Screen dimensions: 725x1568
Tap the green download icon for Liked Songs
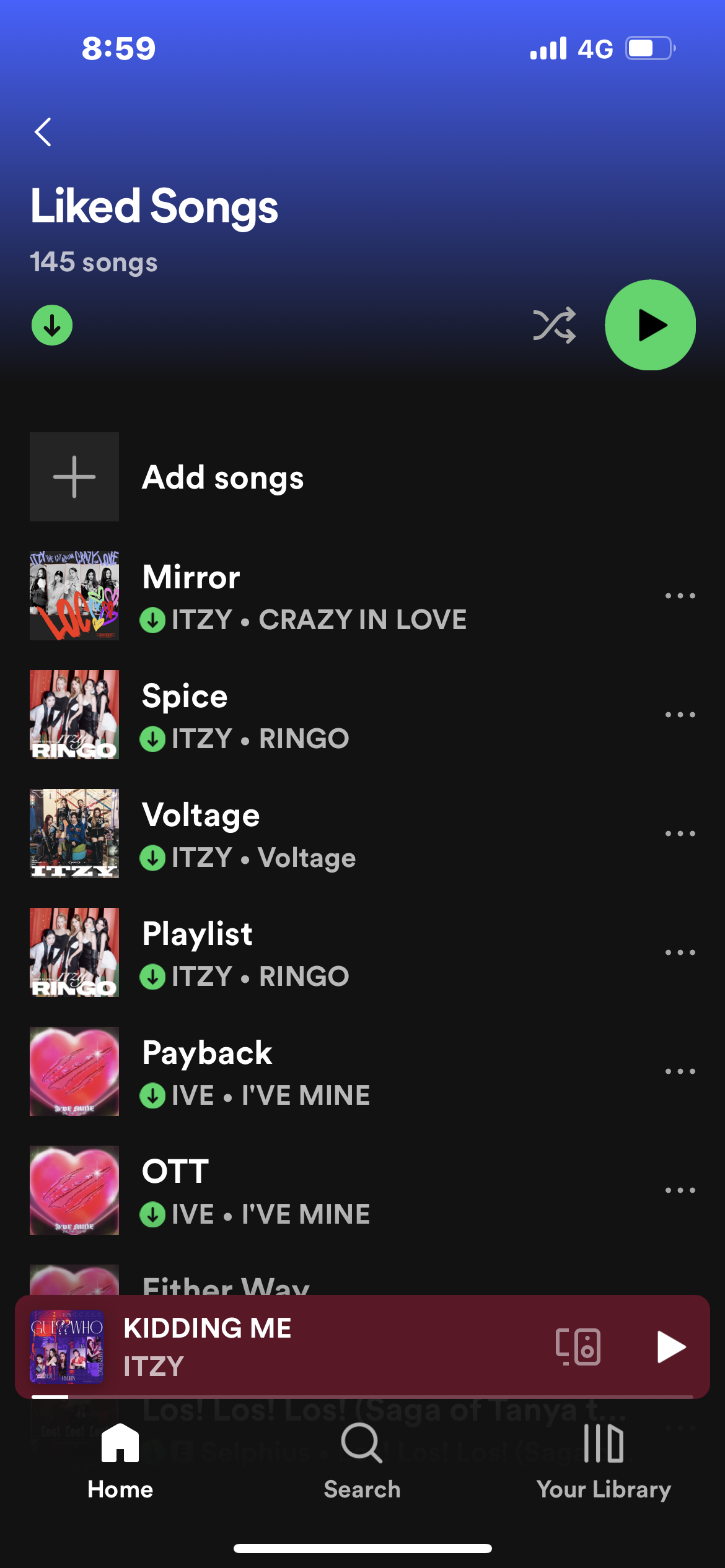[52, 325]
